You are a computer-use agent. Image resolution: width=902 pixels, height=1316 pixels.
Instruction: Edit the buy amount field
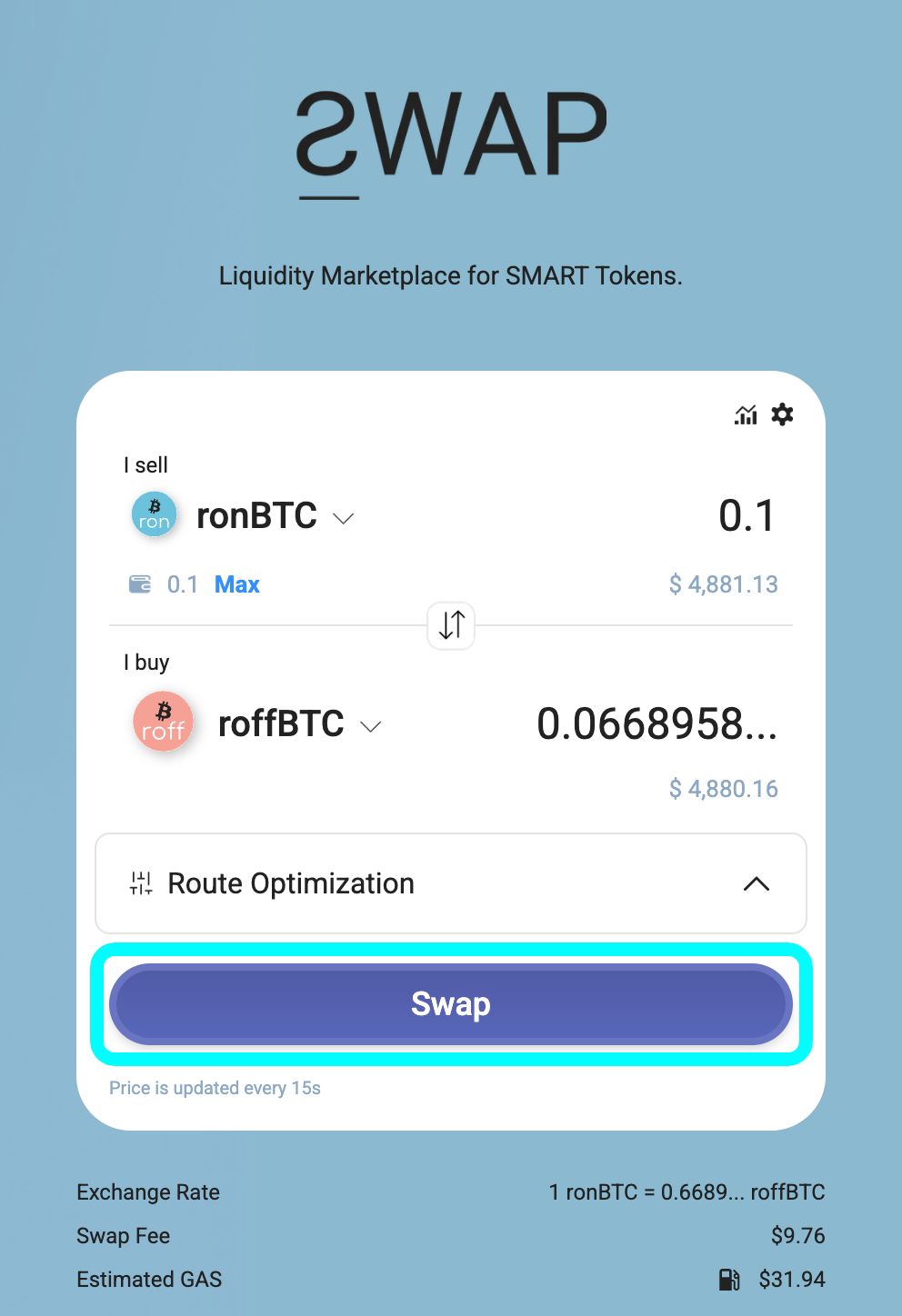[x=656, y=724]
